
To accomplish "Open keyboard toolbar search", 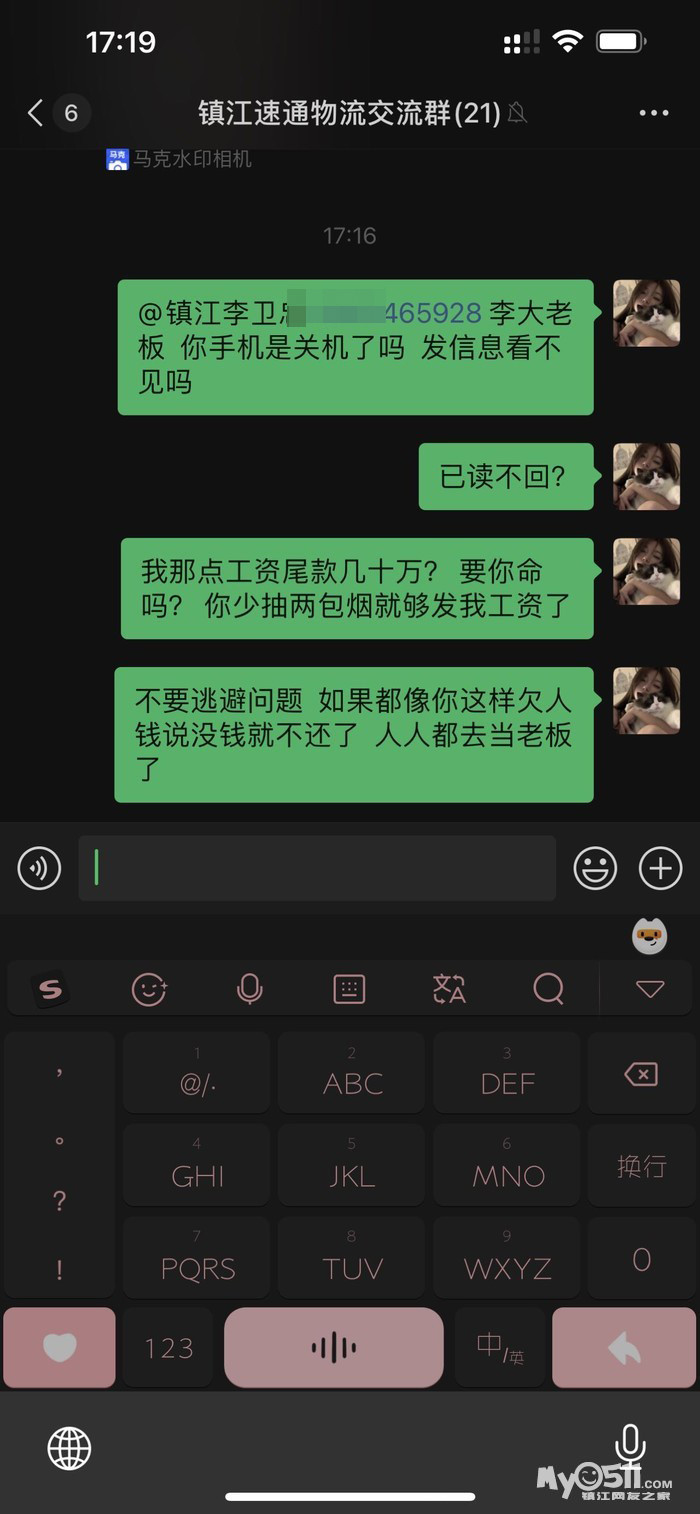I will point(548,990).
